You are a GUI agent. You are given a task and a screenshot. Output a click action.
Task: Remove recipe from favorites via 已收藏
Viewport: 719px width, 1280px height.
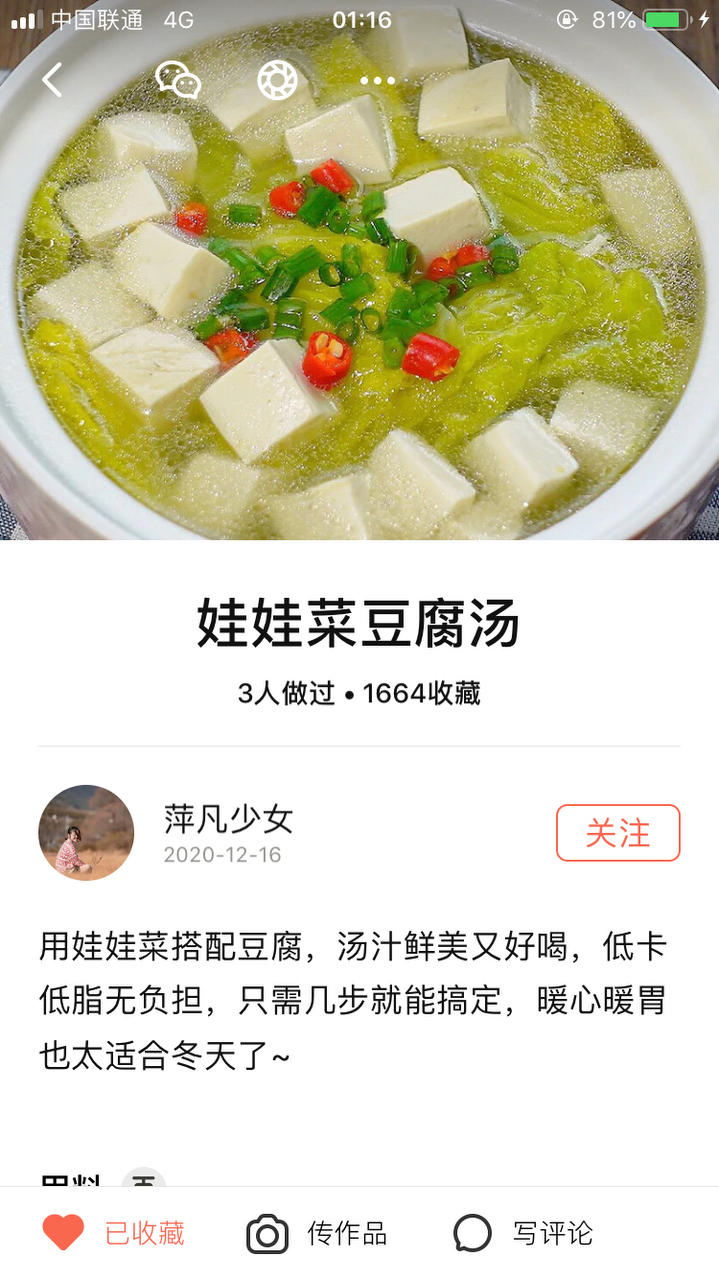[x=113, y=1233]
